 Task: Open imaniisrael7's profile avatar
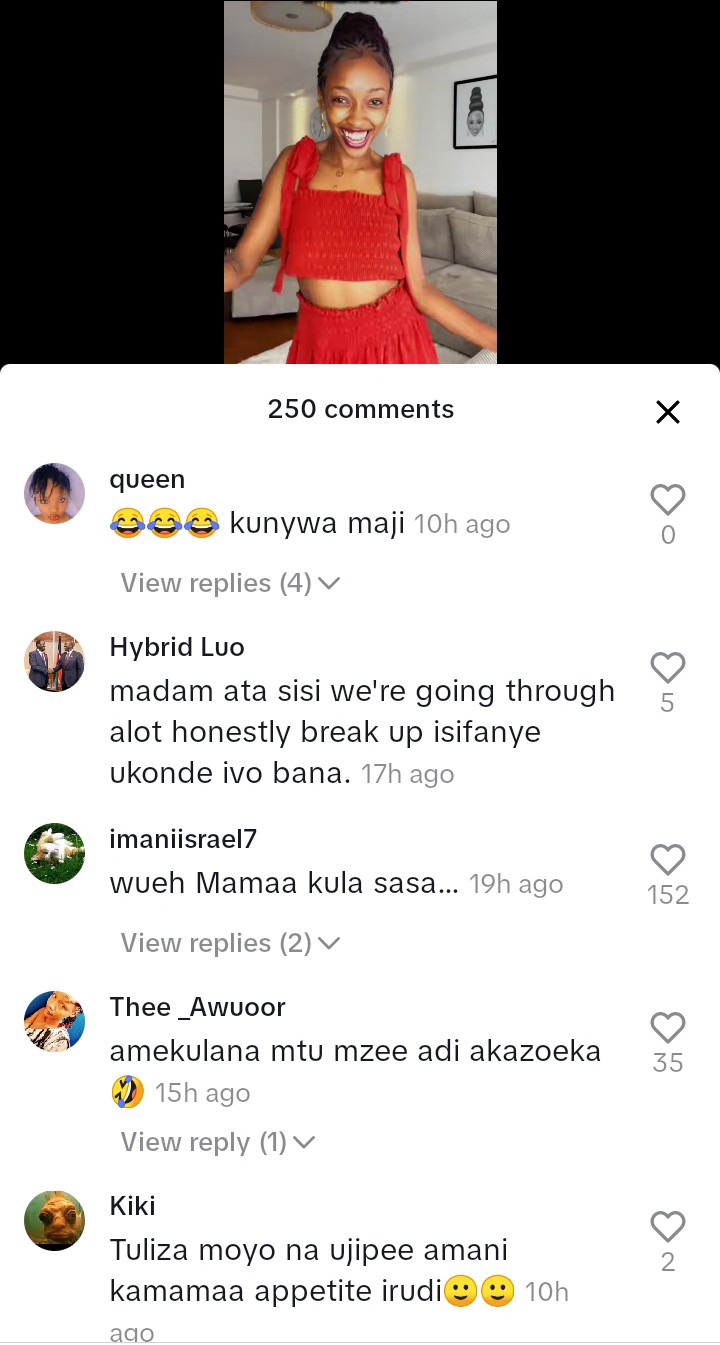click(x=54, y=853)
